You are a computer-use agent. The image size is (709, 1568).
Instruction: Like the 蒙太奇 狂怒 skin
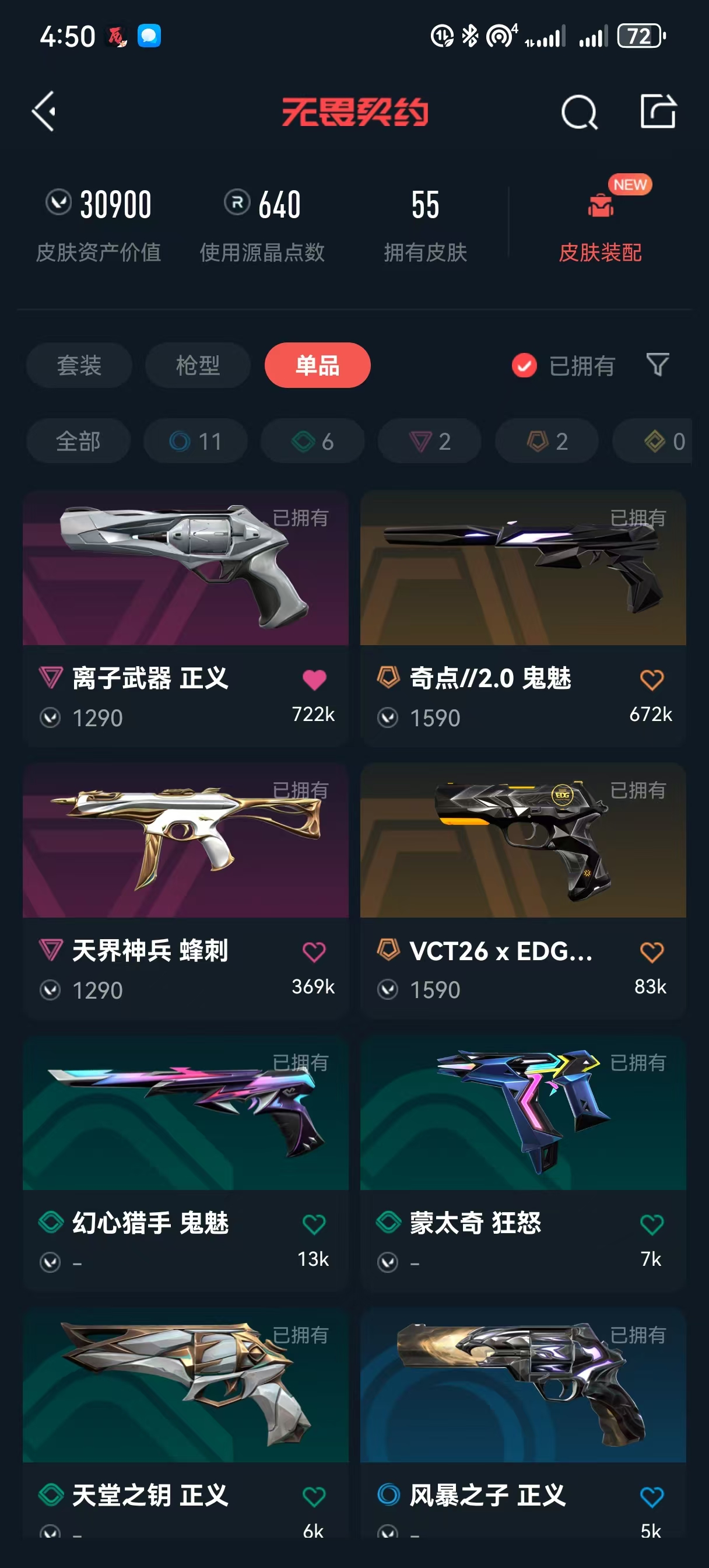coord(652,1224)
